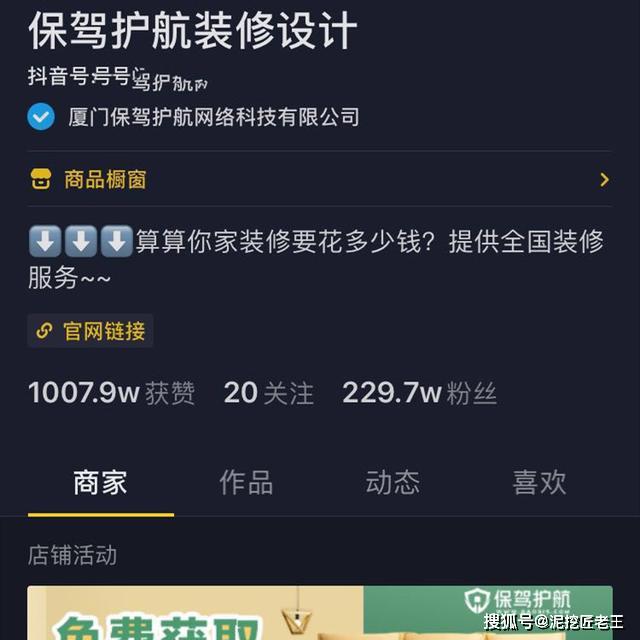Open the 店铺活动 promotional banner
The height and width of the screenshot is (640, 640).
[x=319, y=614]
